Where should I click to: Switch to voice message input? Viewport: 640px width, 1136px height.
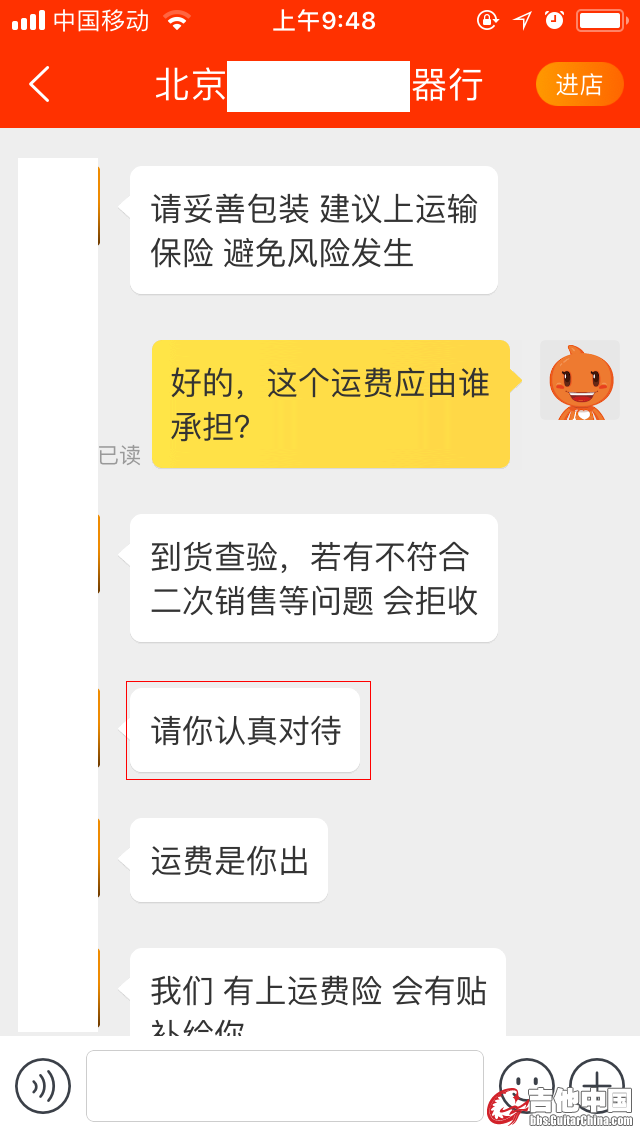[43, 1086]
